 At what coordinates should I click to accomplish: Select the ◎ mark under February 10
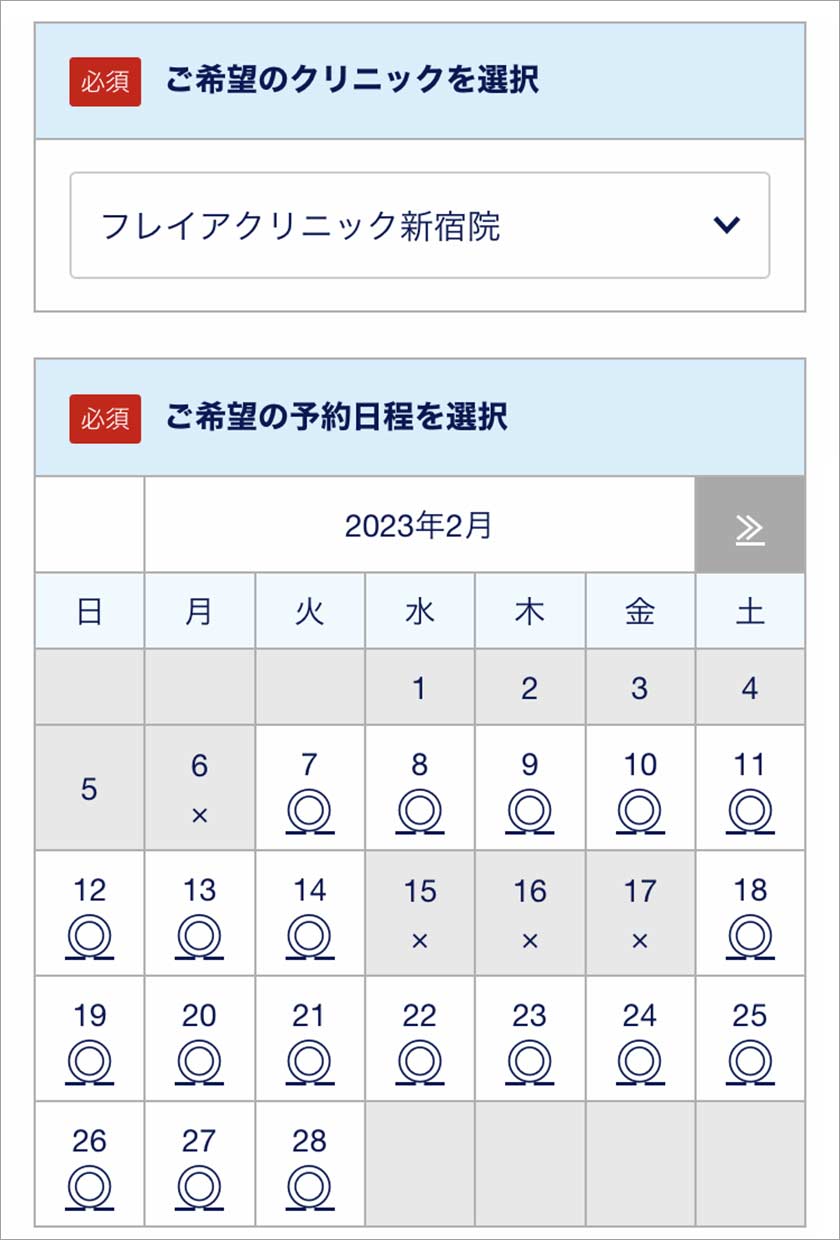coord(640,810)
